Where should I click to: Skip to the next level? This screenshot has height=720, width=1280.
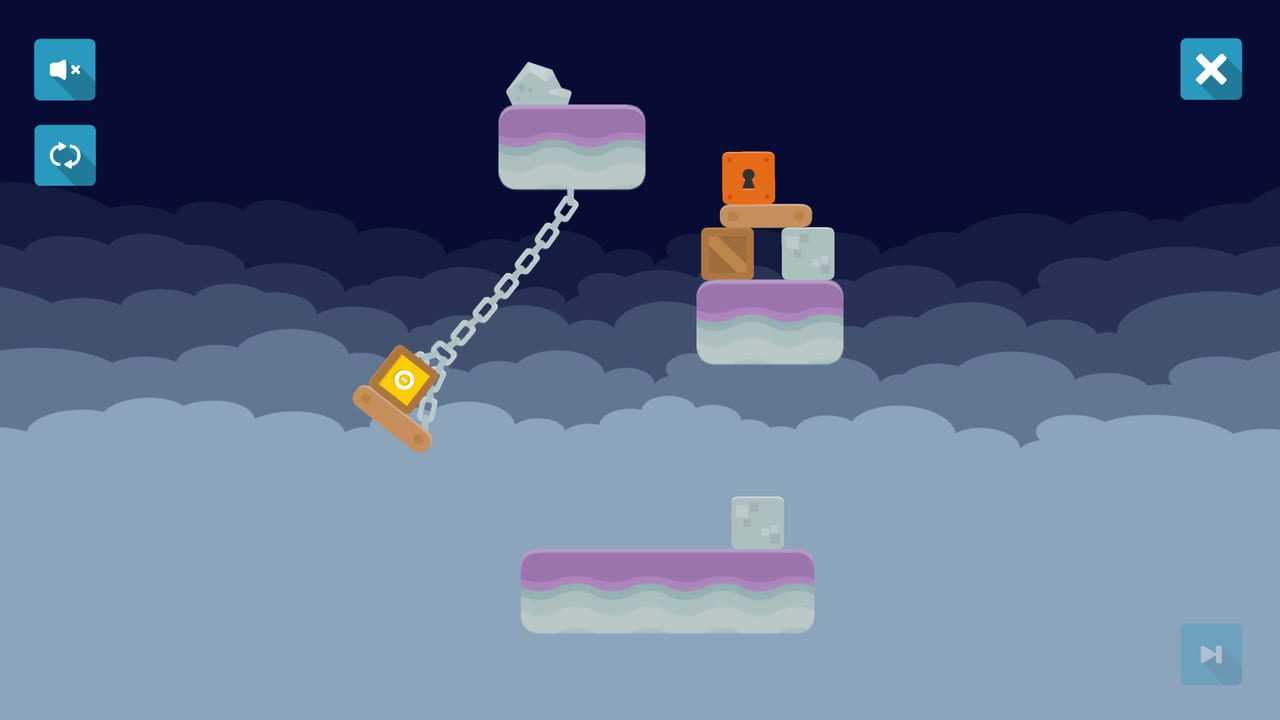click(x=1210, y=654)
